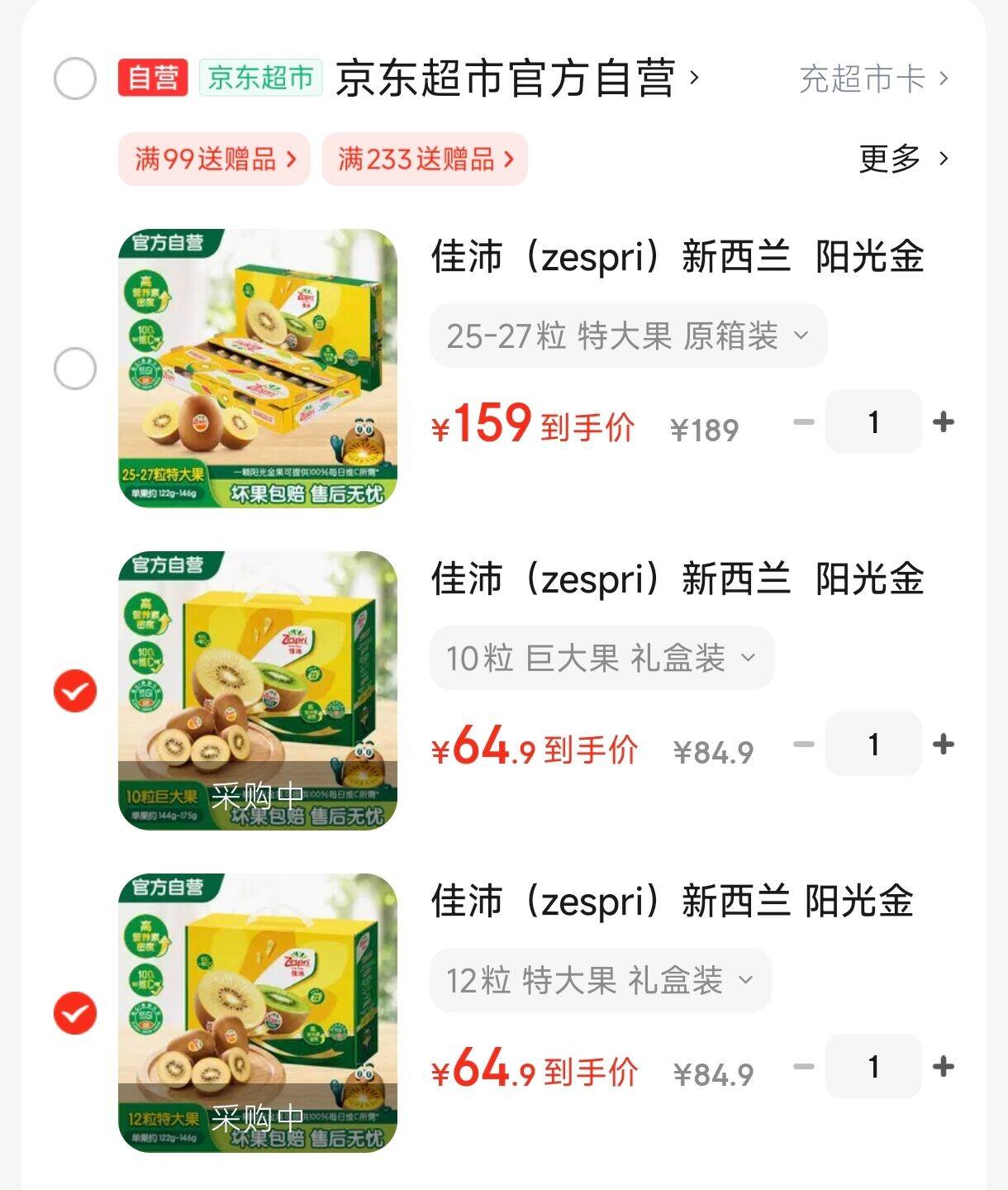Decrease quantity of 10粒 巨大果 礼盒装
The image size is (1008, 1190).
click(x=803, y=745)
